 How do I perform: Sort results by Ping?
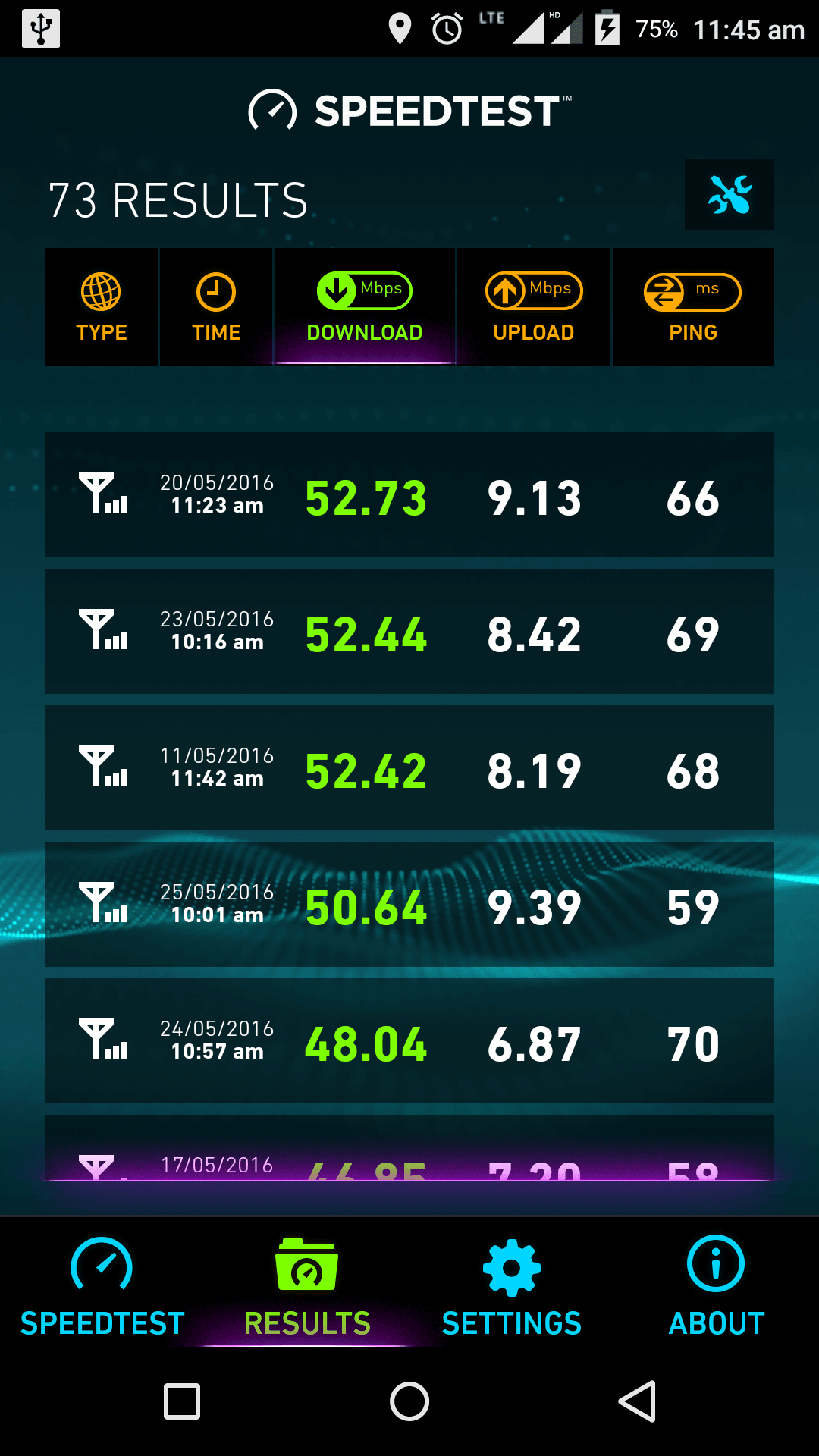coord(693,307)
